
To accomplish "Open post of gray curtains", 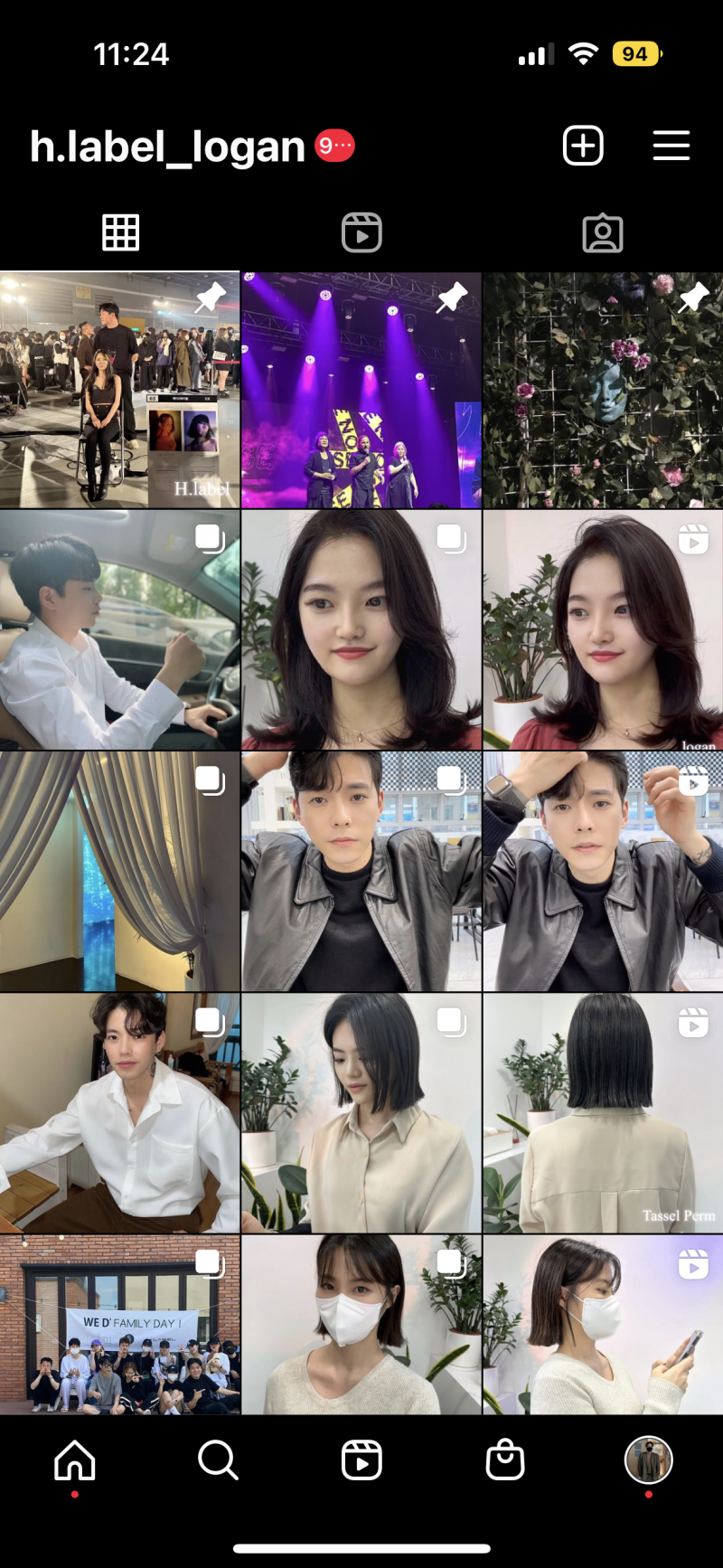I will click(119, 872).
